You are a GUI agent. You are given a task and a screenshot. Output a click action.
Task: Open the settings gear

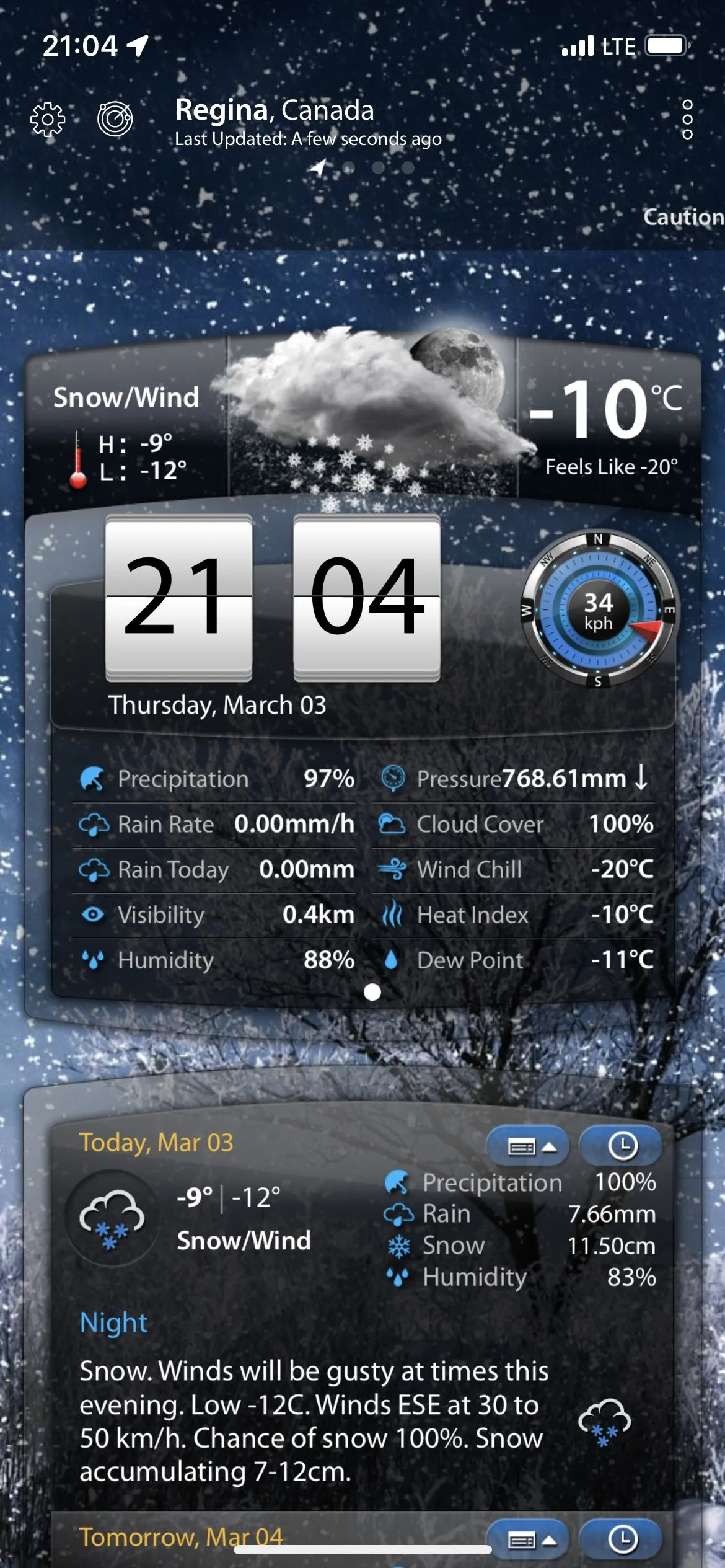coord(48,119)
